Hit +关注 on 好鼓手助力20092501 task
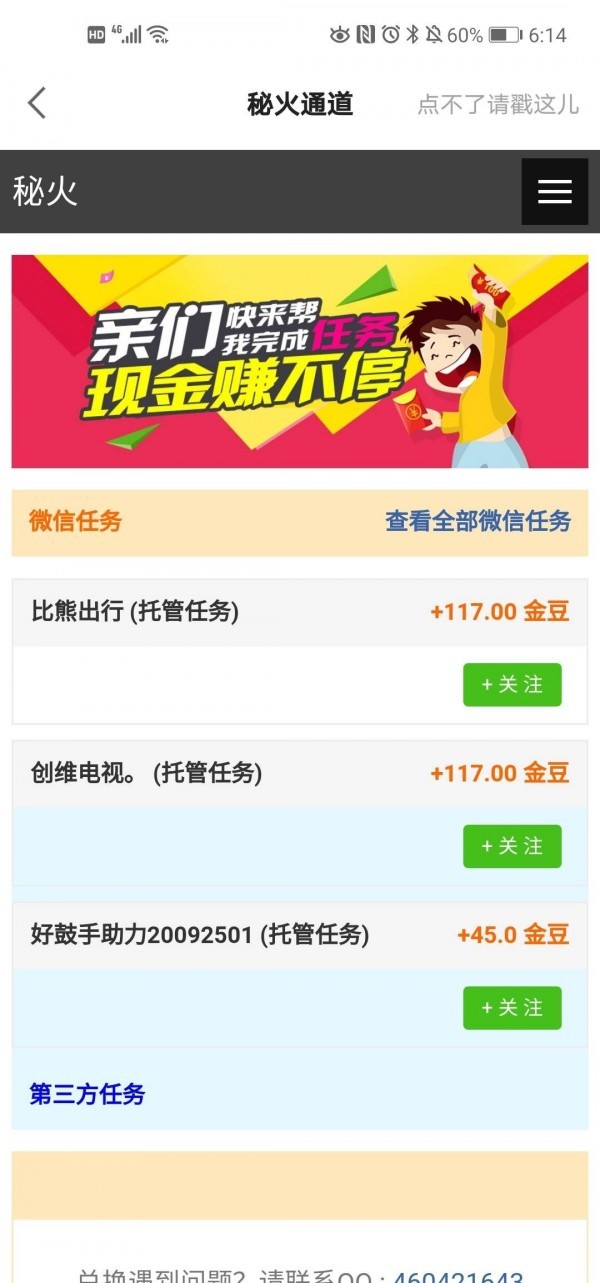The image size is (600, 1283). tap(512, 1008)
